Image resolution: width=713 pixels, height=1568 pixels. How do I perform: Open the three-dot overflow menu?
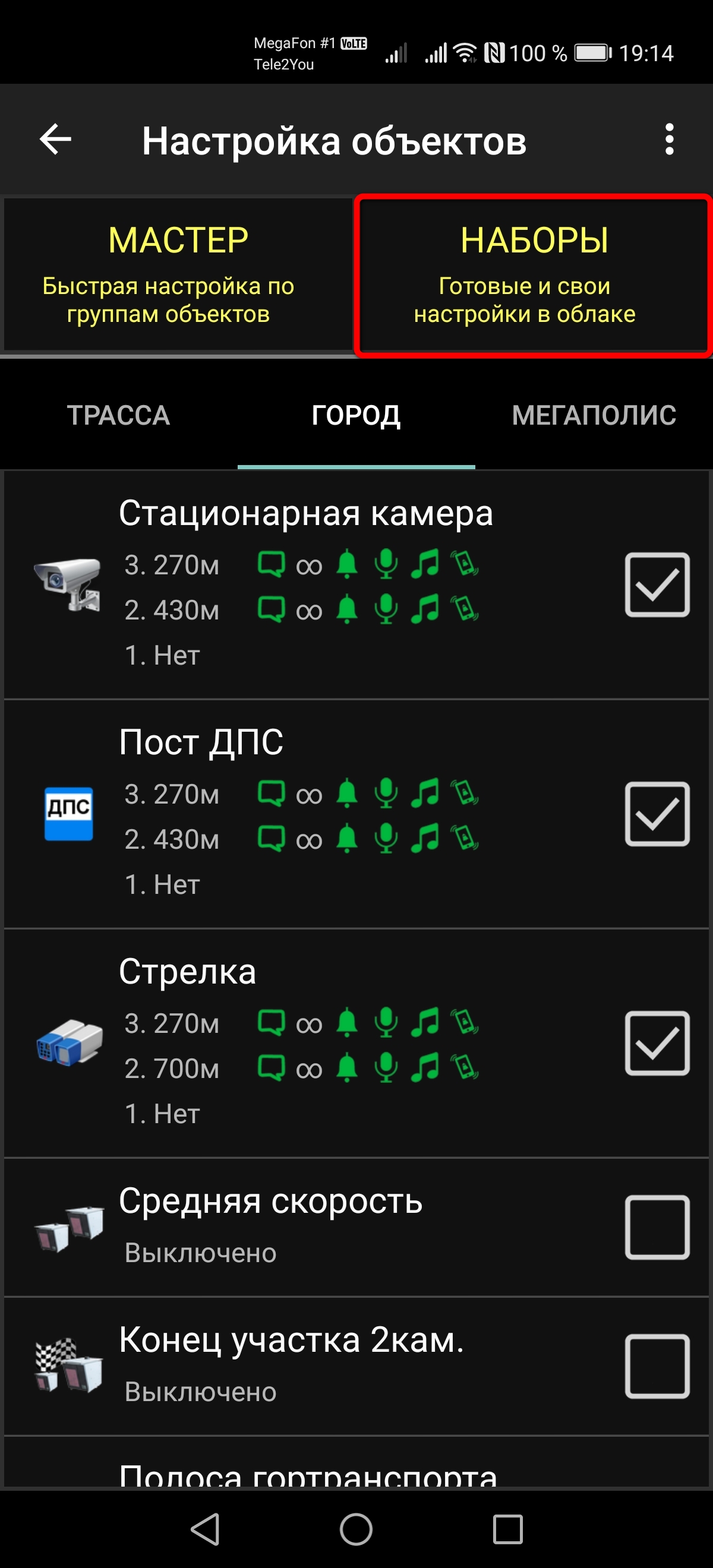coord(669,140)
